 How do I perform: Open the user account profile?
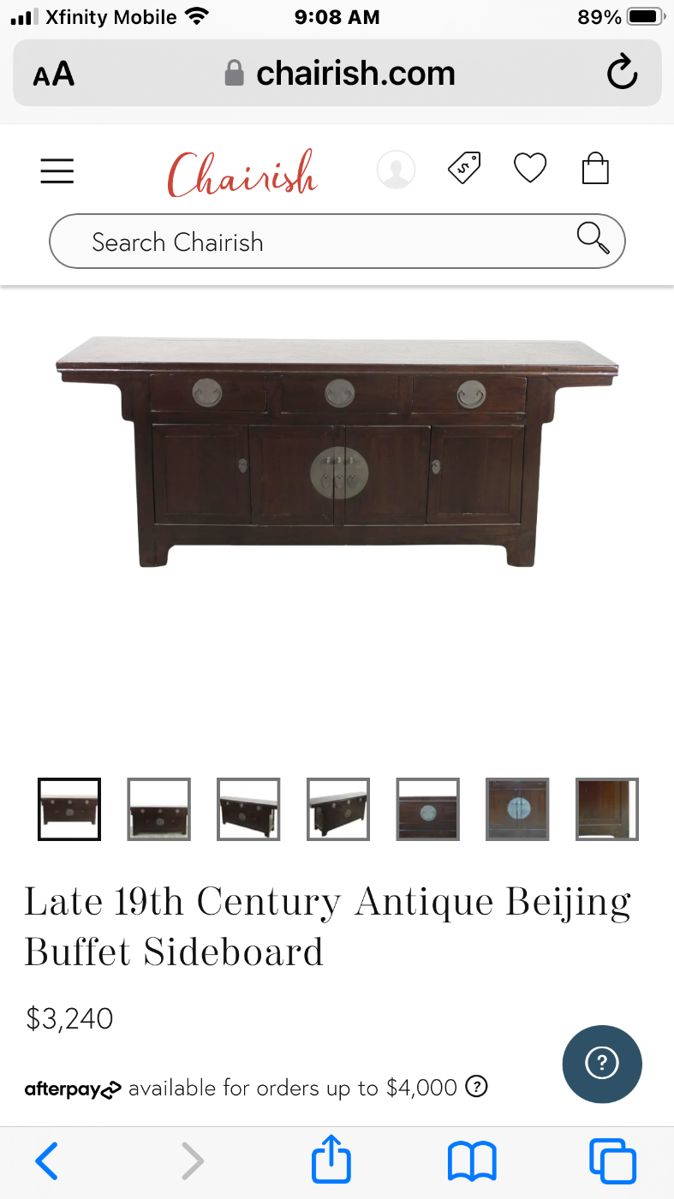click(396, 170)
